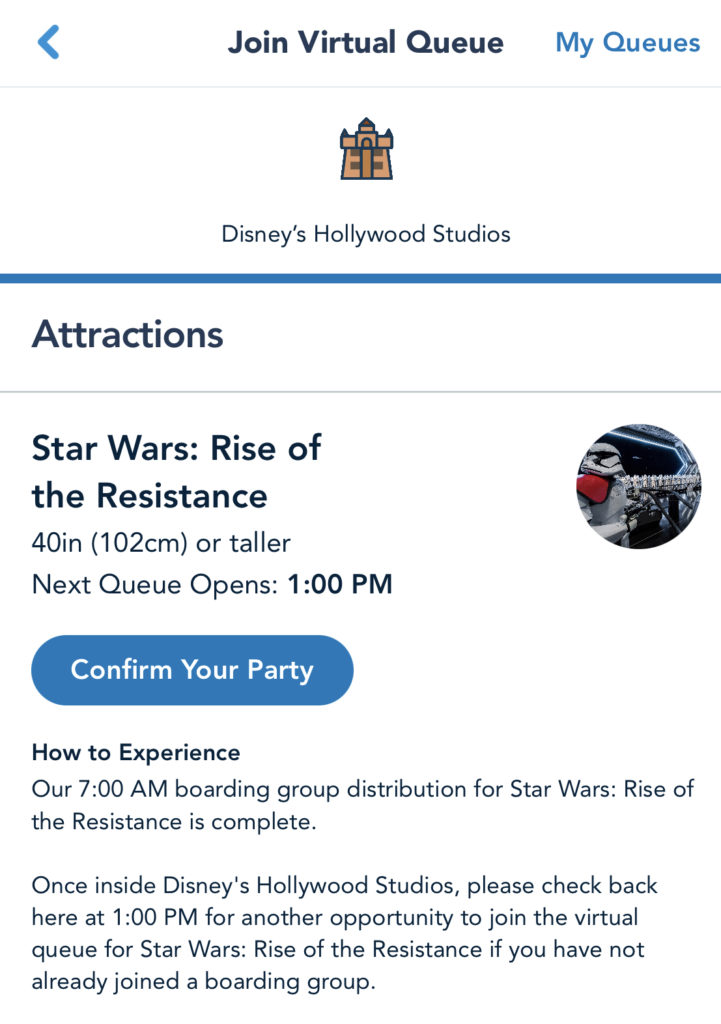Open My Queues
Image resolution: width=721 pixels, height=1024 pixels.
(x=627, y=43)
